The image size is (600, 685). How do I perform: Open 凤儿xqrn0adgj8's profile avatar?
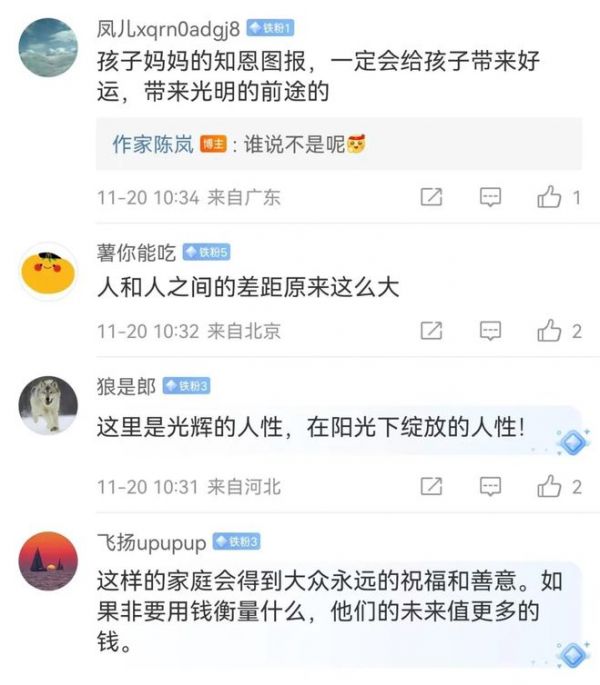48,48
